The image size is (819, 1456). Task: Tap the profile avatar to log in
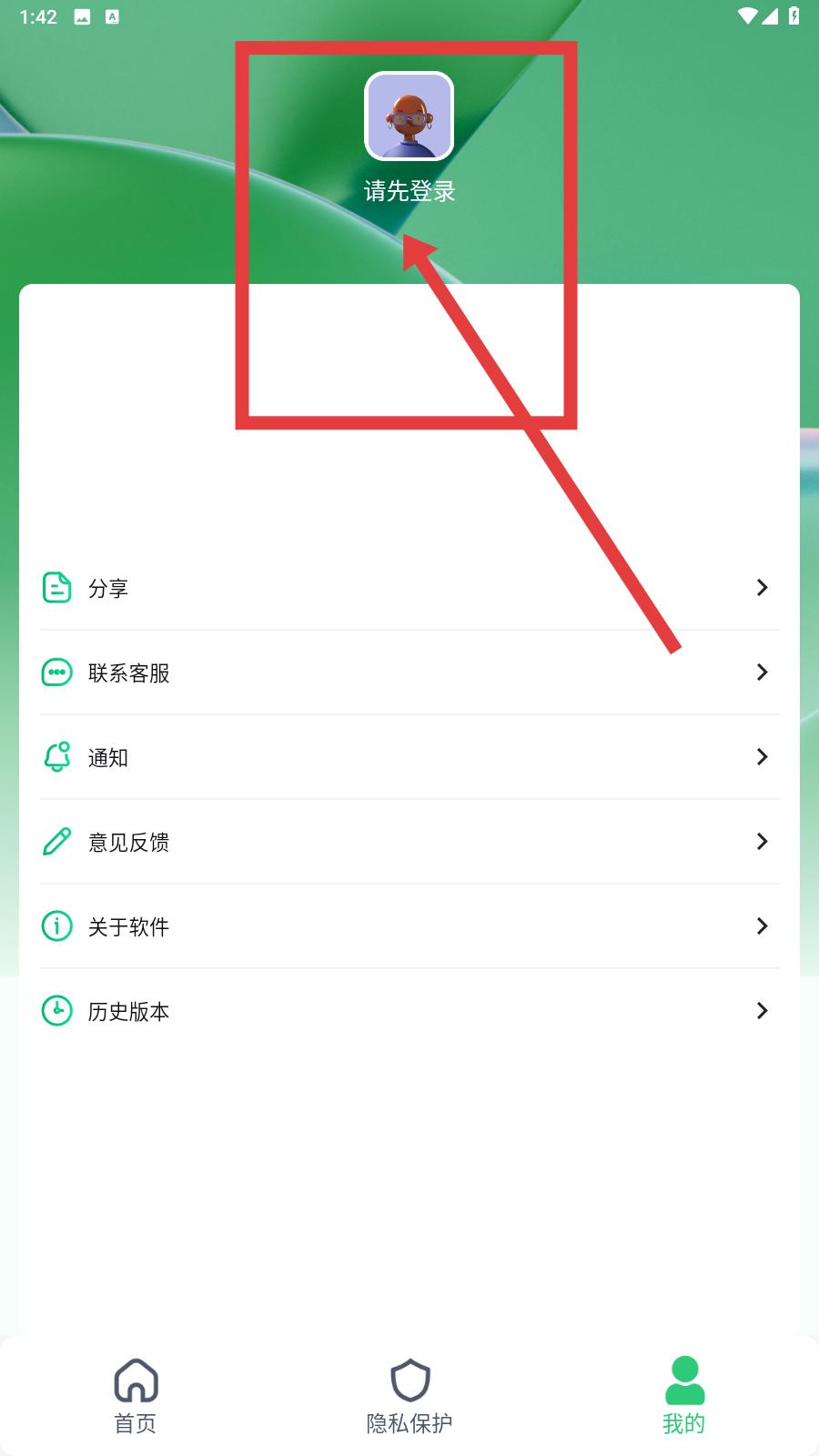tap(409, 116)
